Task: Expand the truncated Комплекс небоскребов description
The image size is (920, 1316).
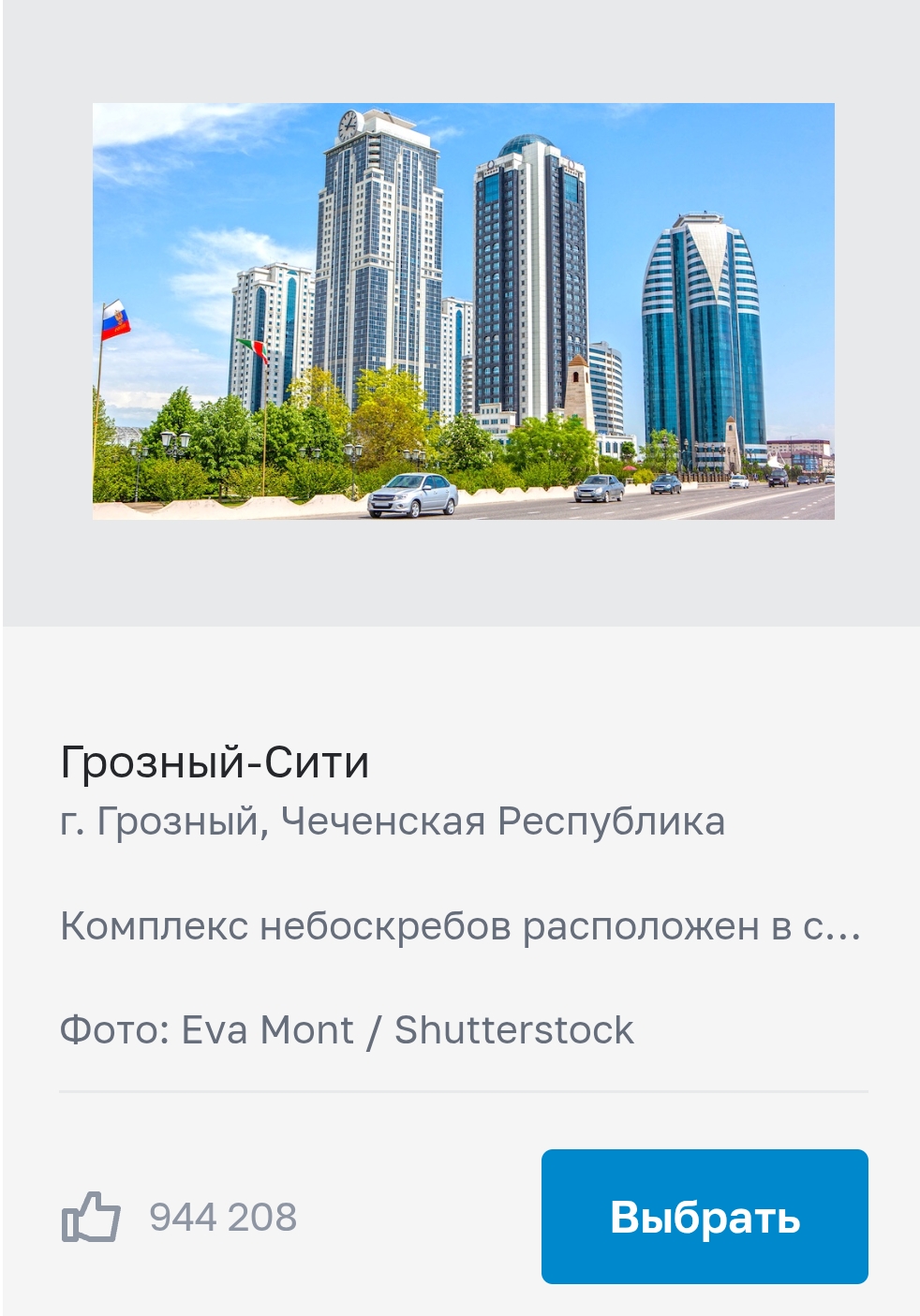Action: [460, 926]
